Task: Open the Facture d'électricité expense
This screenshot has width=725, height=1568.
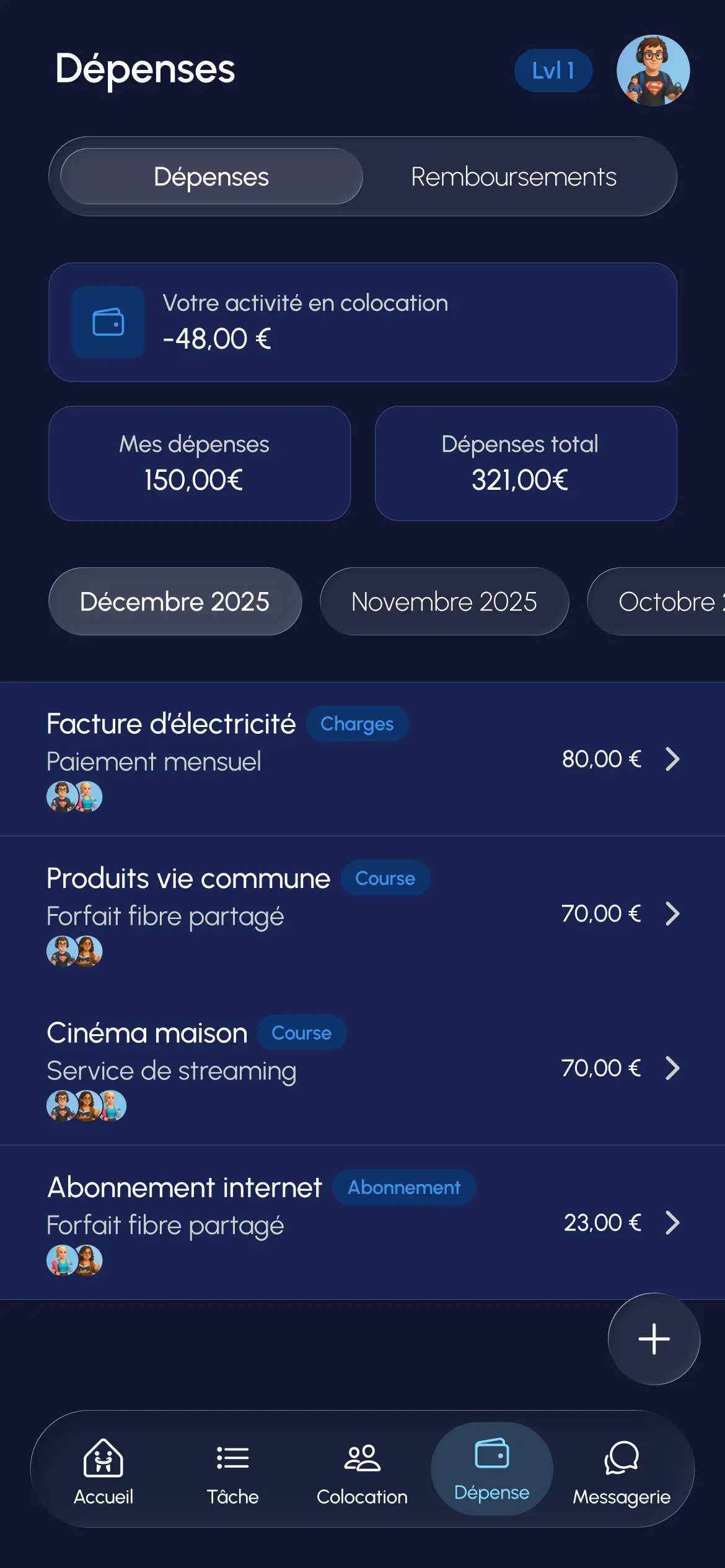Action: tap(362, 759)
